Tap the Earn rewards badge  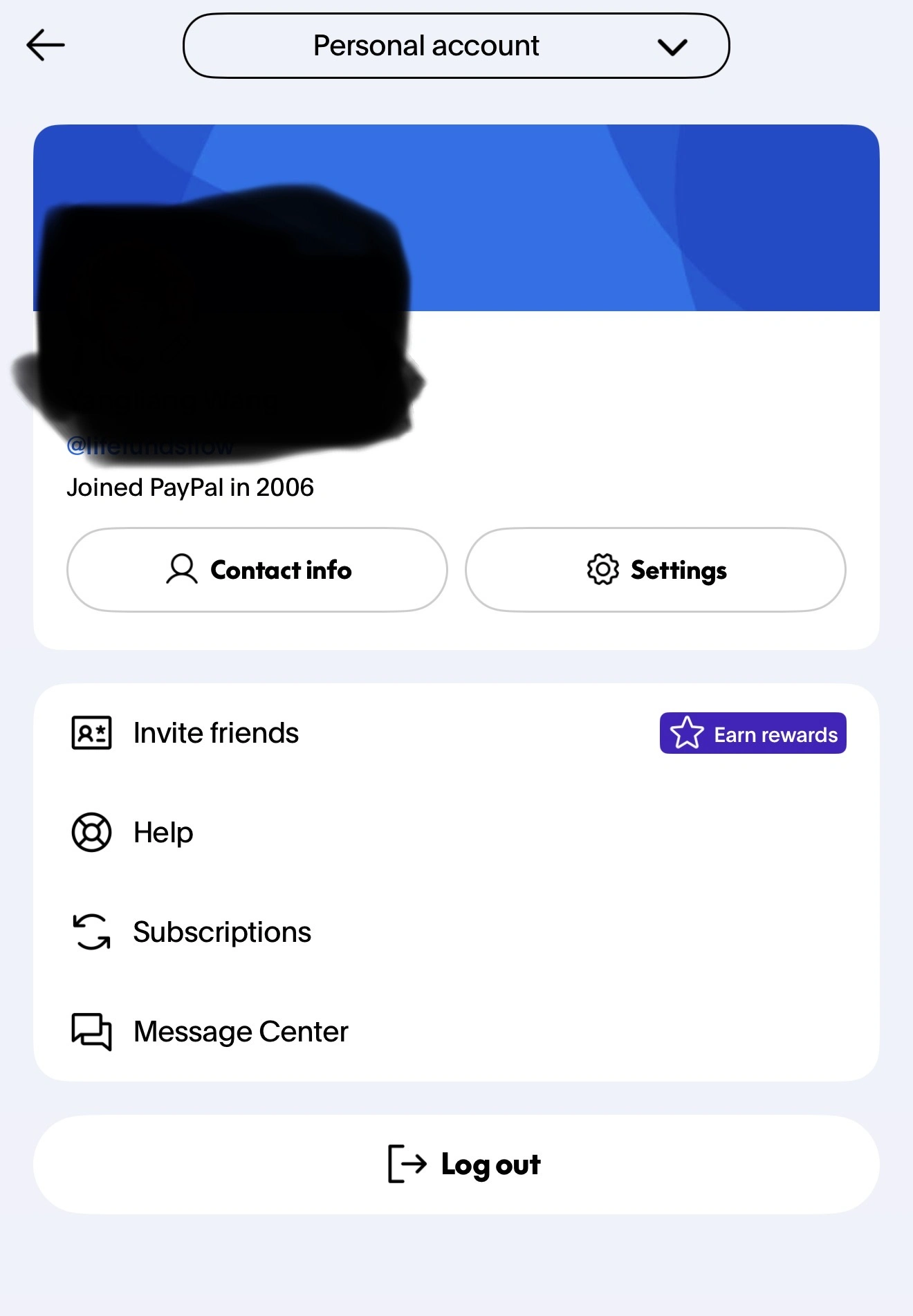pos(753,733)
